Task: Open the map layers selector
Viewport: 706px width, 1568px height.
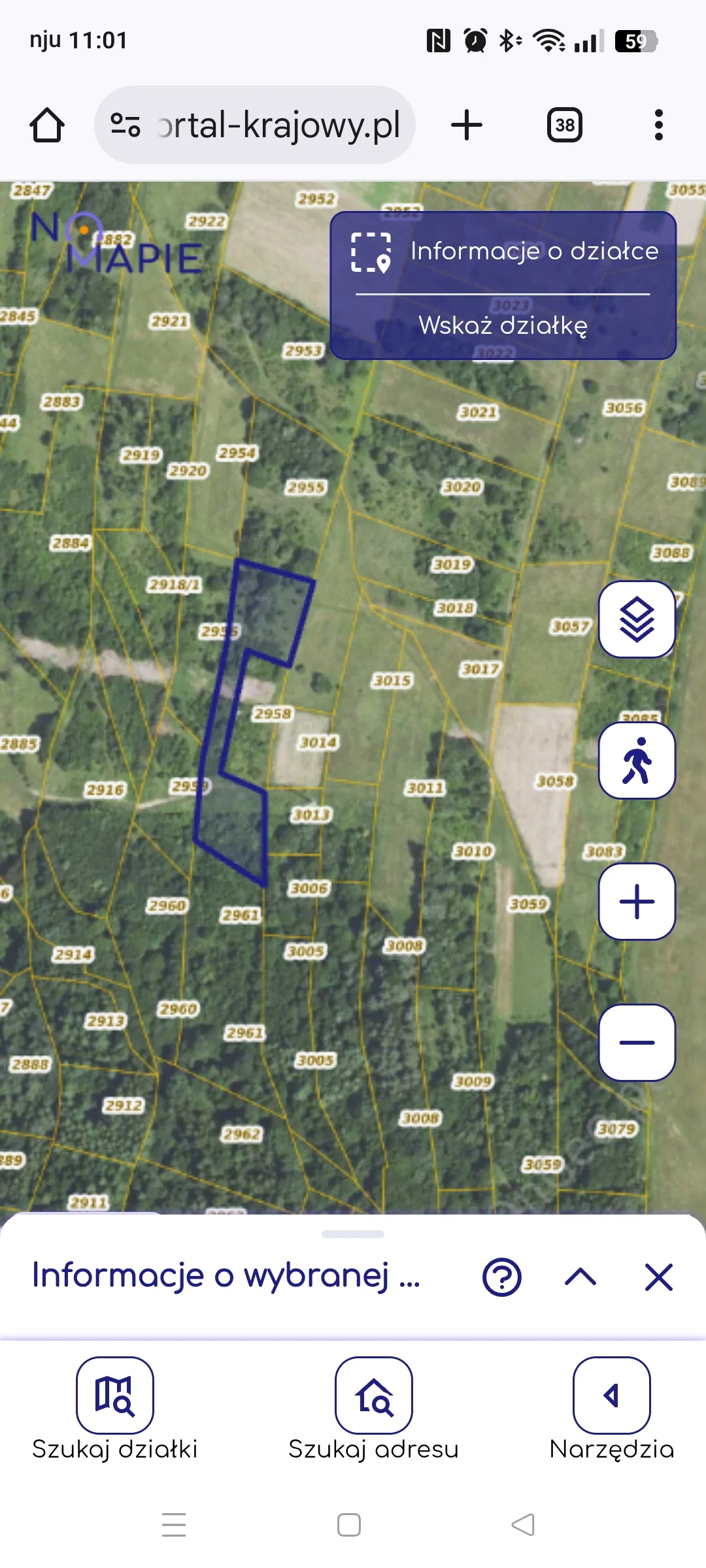Action: [637, 619]
